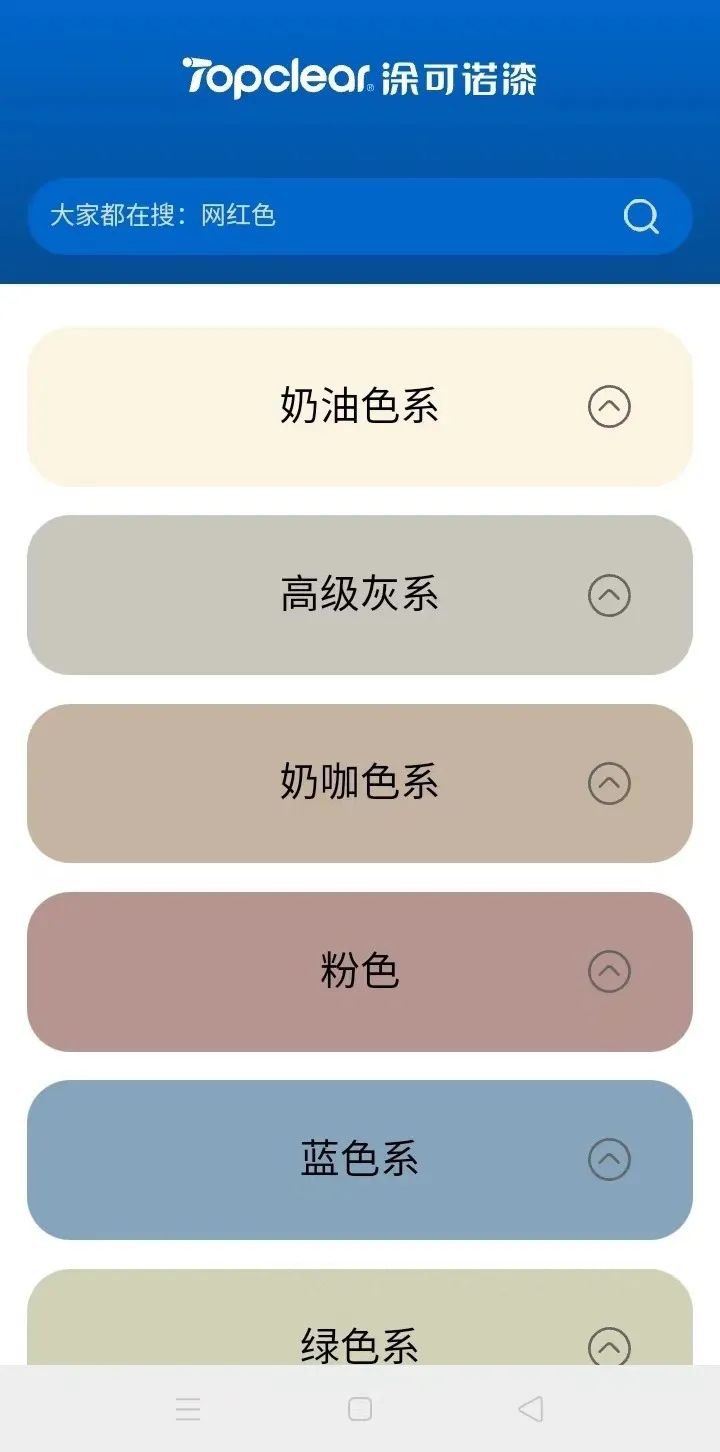Go back with the system back button
Screen dimensions: 720x1452
coord(530,1409)
